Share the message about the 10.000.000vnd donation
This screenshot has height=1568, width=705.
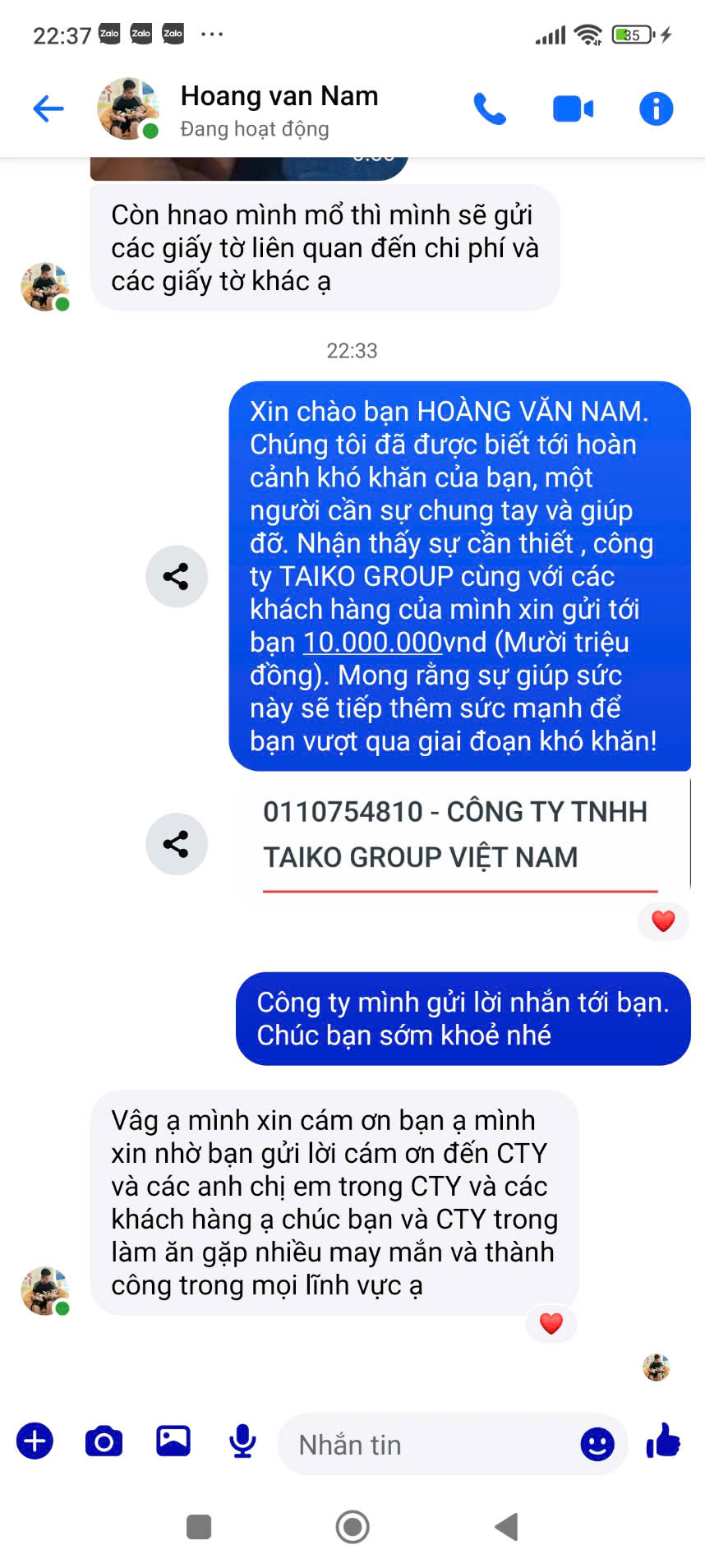coord(176,576)
